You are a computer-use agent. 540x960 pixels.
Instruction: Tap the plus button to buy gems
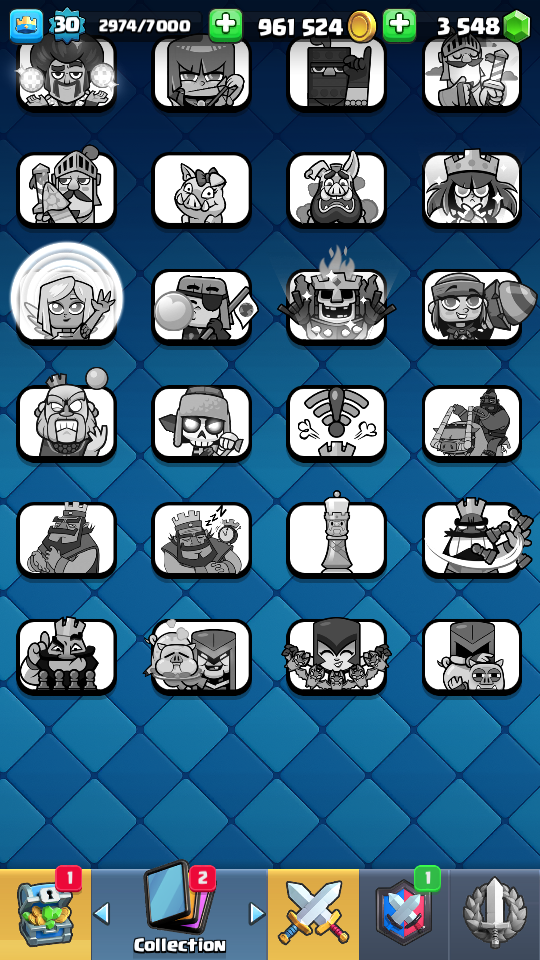(x=399, y=25)
